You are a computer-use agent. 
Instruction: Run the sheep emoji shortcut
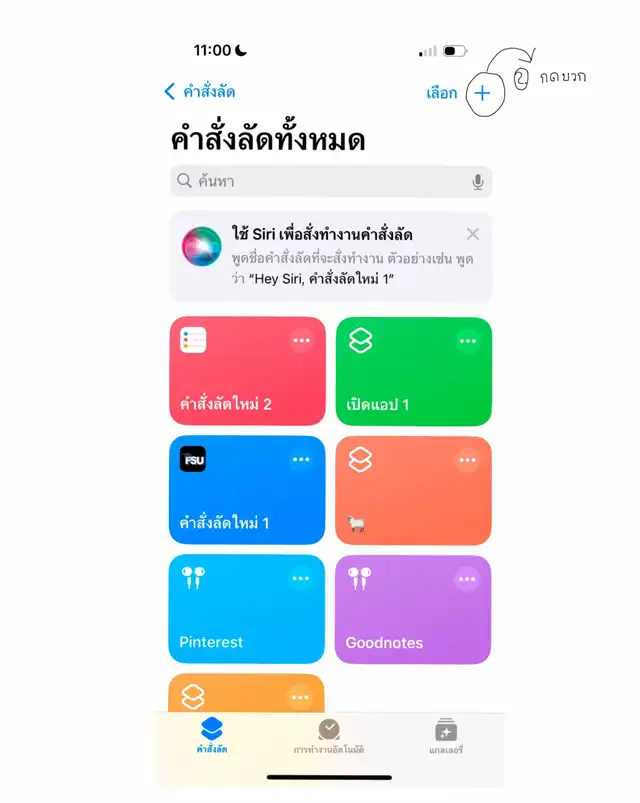pos(413,491)
